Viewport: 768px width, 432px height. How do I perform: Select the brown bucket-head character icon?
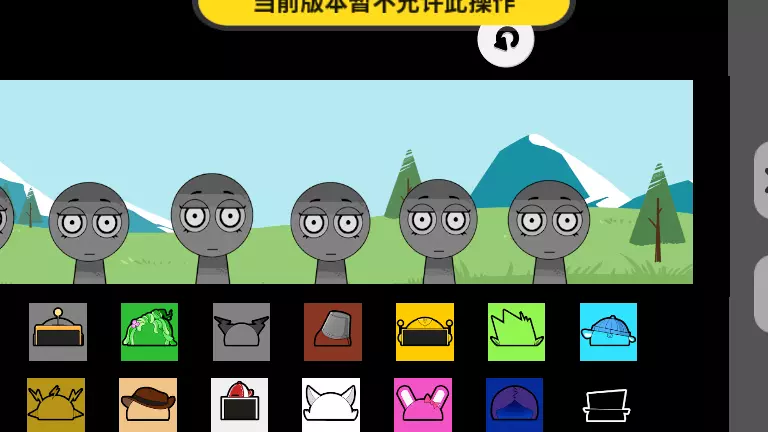coord(333,332)
